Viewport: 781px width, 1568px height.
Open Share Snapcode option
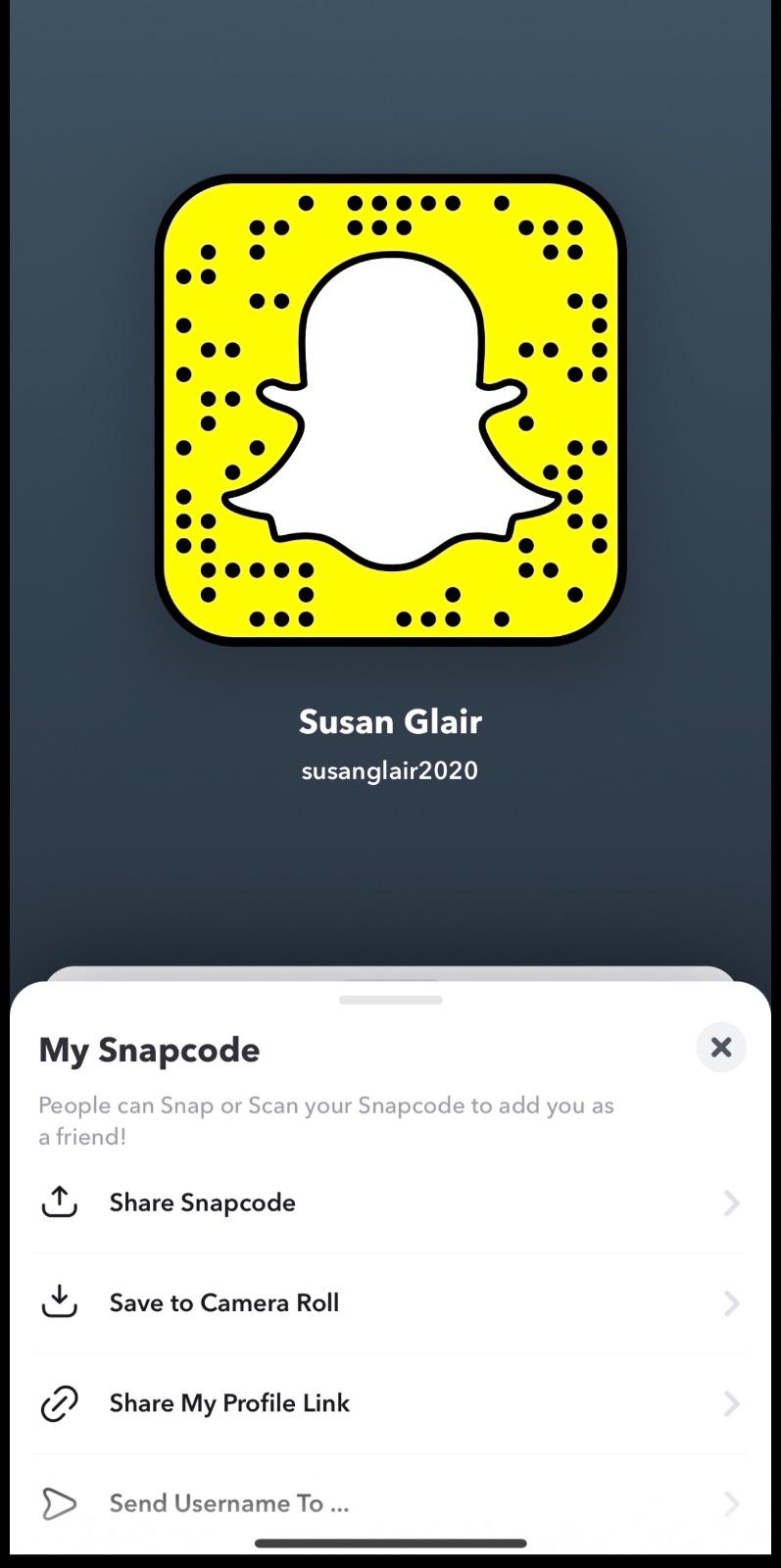coord(203,1202)
